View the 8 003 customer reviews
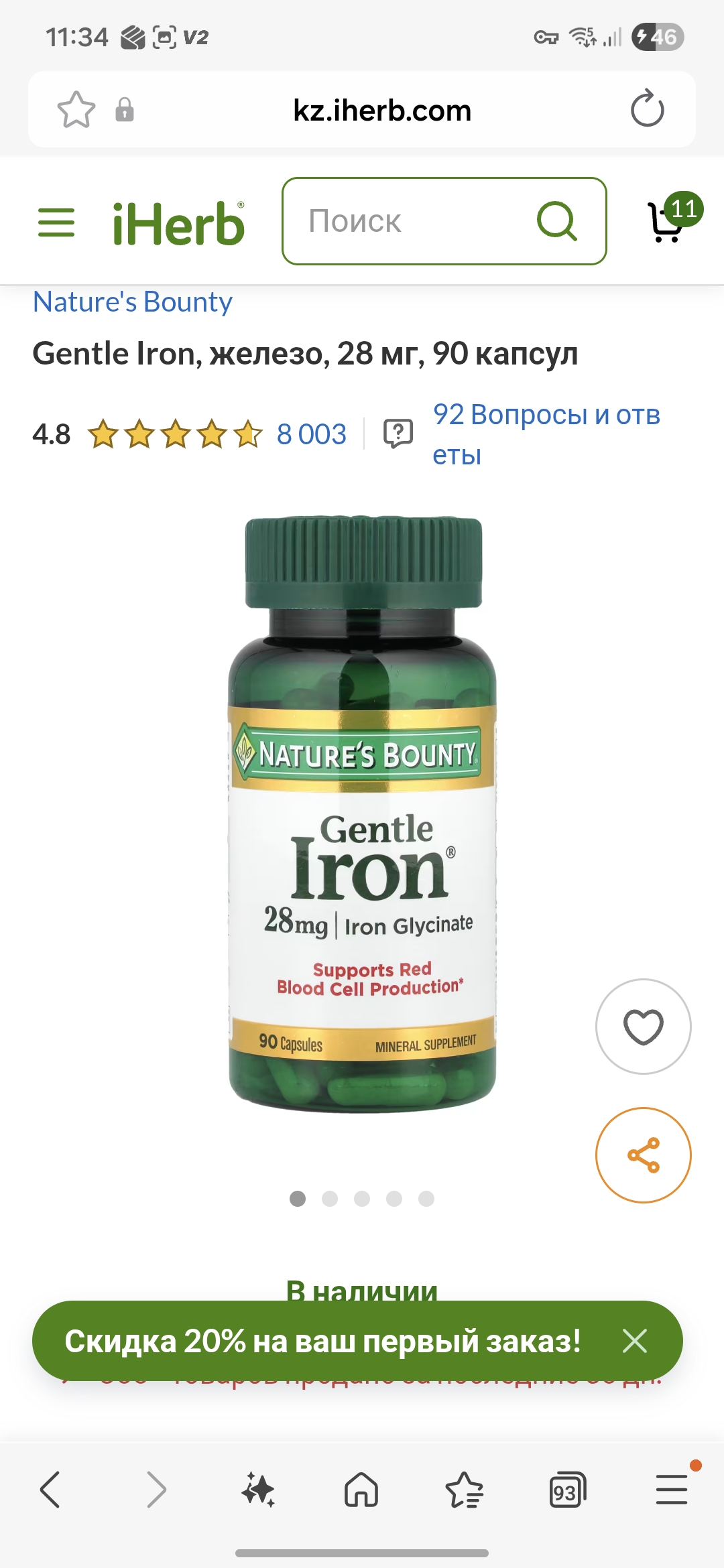 click(x=311, y=434)
